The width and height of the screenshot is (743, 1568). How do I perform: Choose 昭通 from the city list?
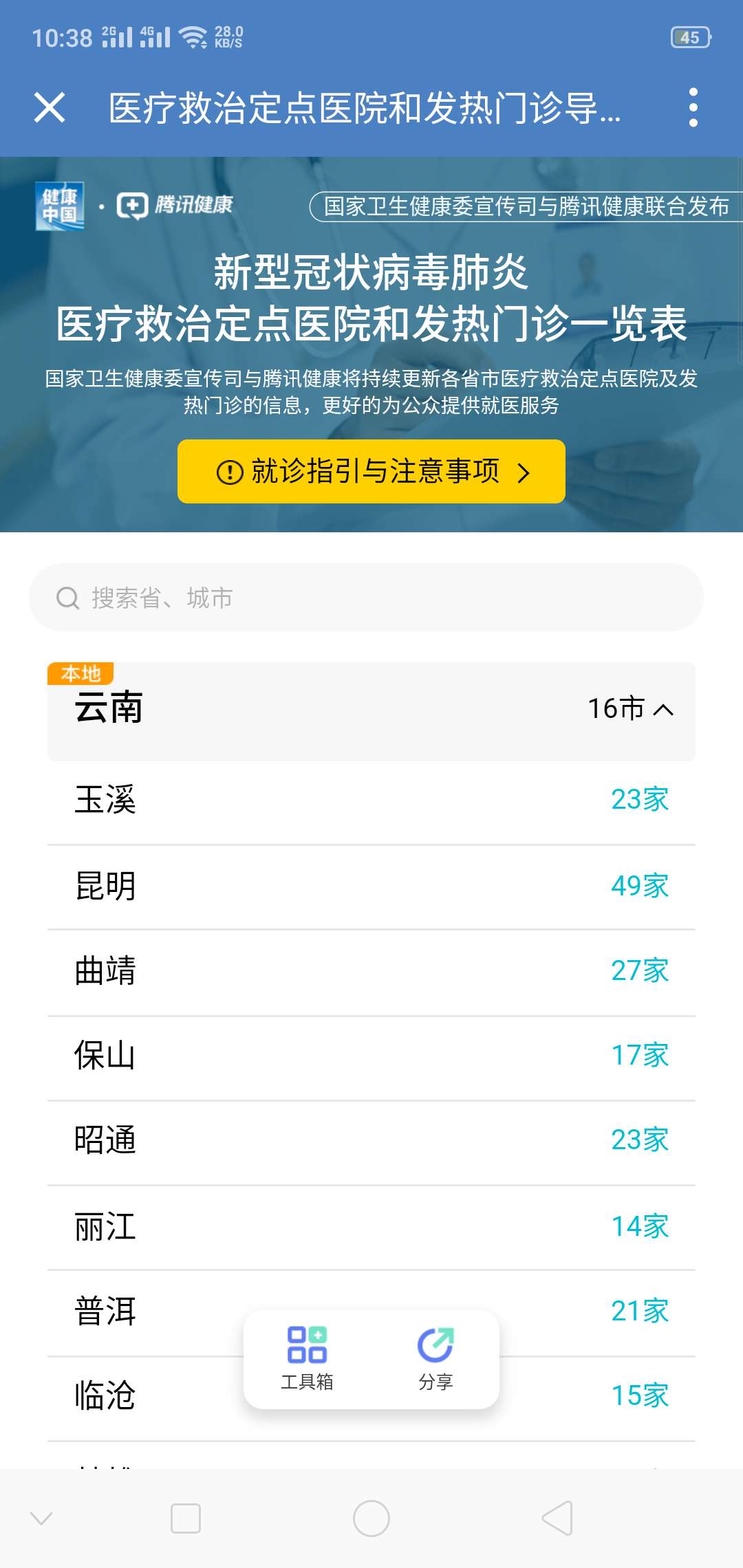371,1140
